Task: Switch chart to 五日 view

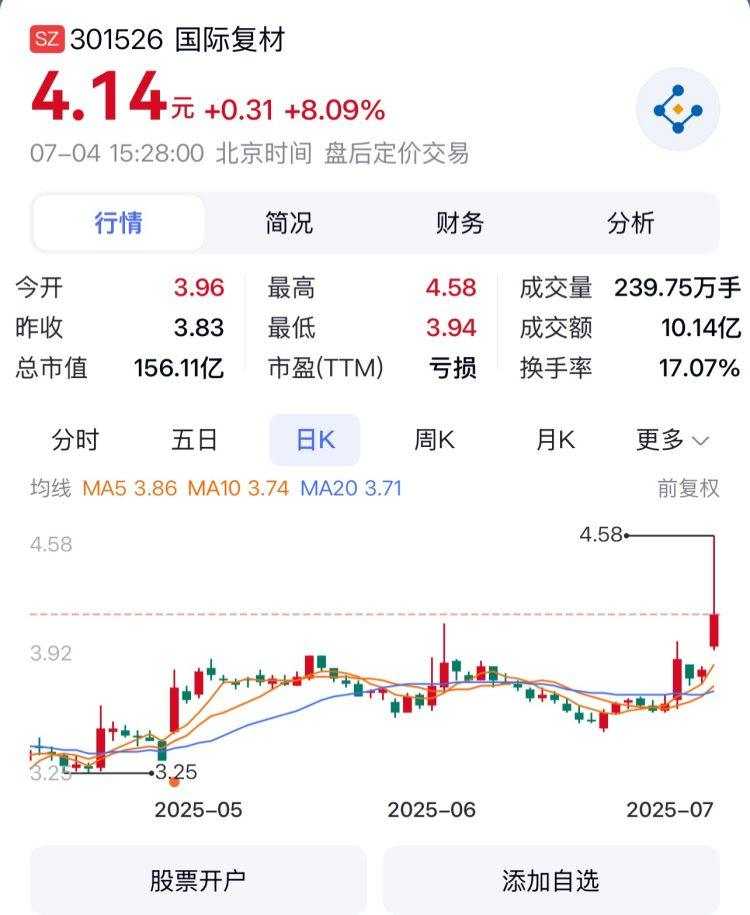Action: point(195,440)
